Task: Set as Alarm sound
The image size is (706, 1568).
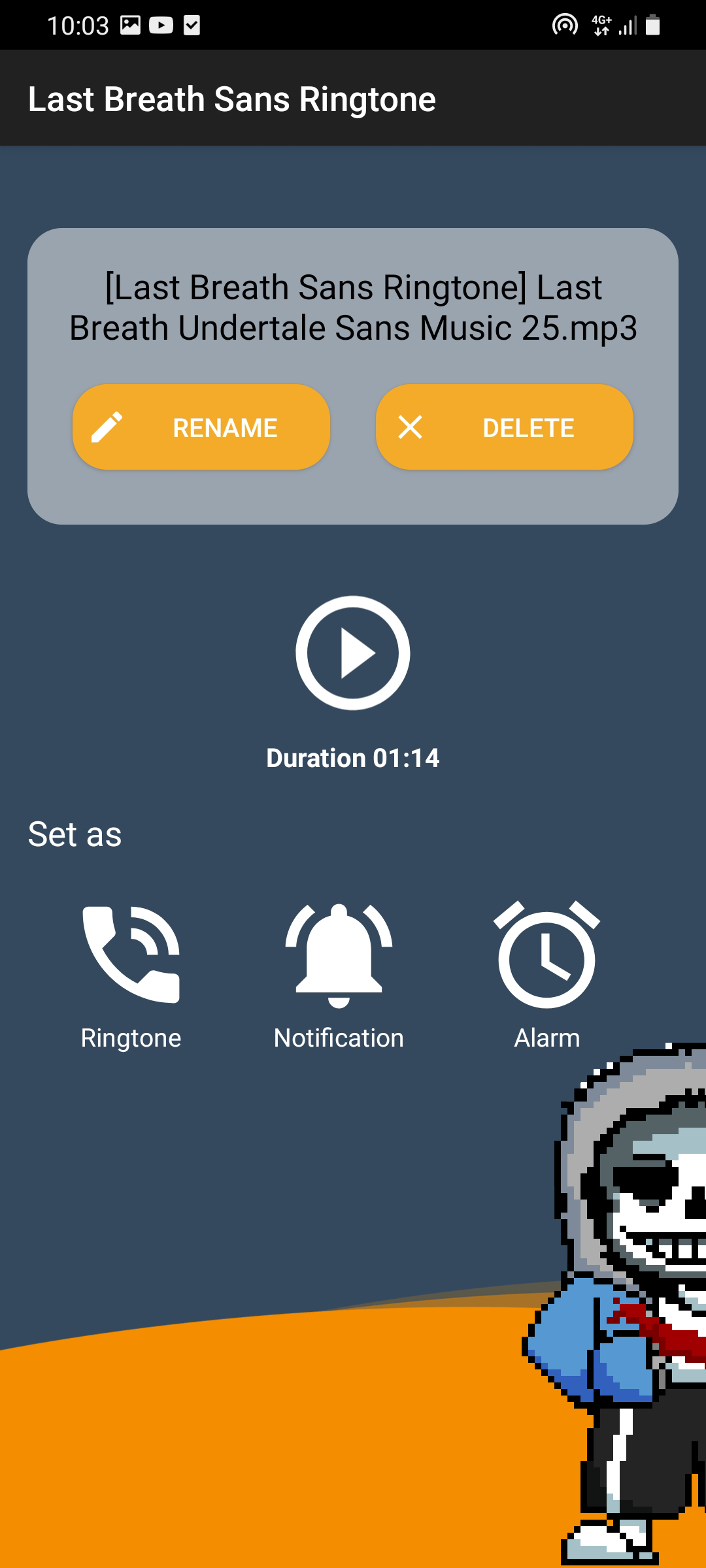Action: coord(546,973)
